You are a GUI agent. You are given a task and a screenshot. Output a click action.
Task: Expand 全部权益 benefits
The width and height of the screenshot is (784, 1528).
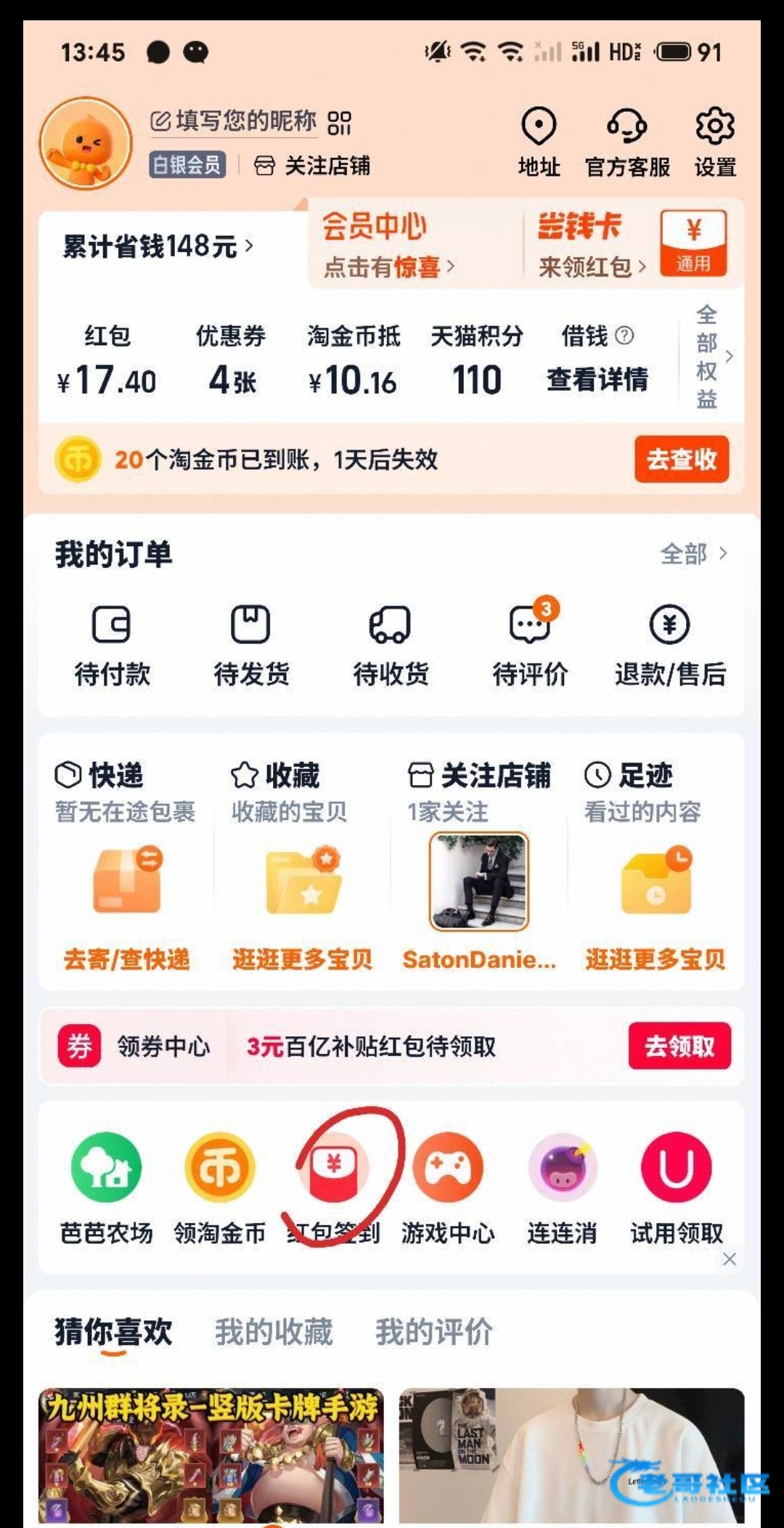click(711, 356)
